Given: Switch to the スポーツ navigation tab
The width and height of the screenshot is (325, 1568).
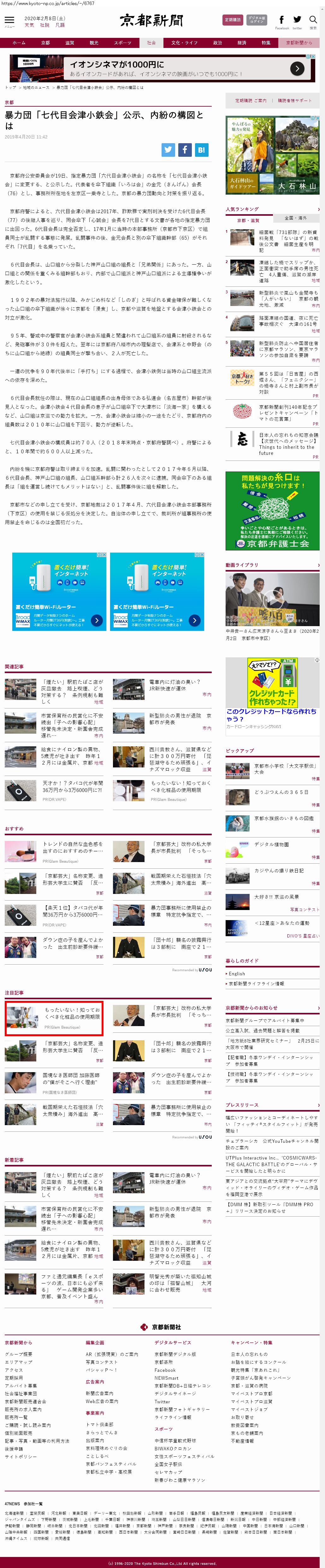Looking at the screenshot, I should (x=122, y=43).
